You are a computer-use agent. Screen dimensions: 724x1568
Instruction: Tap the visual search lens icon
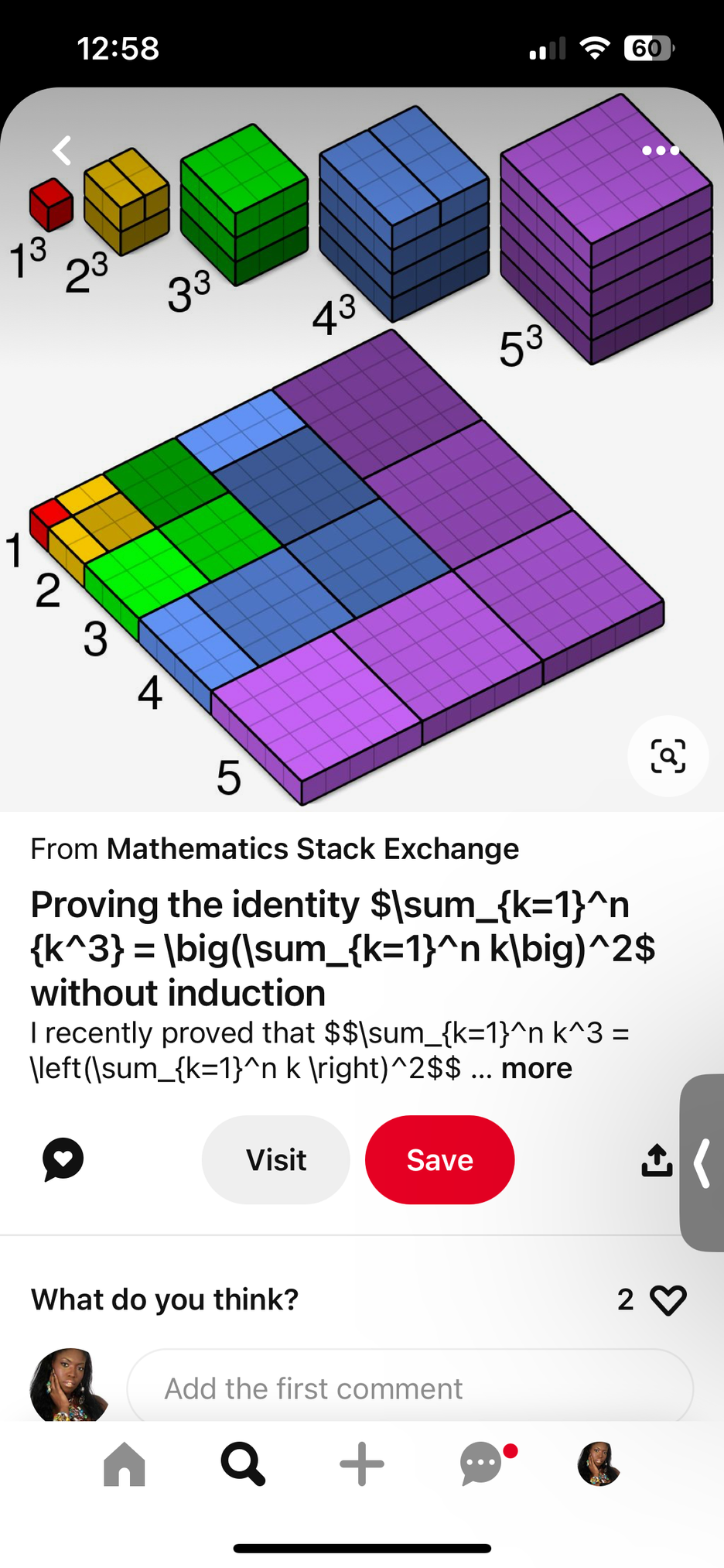(x=668, y=756)
